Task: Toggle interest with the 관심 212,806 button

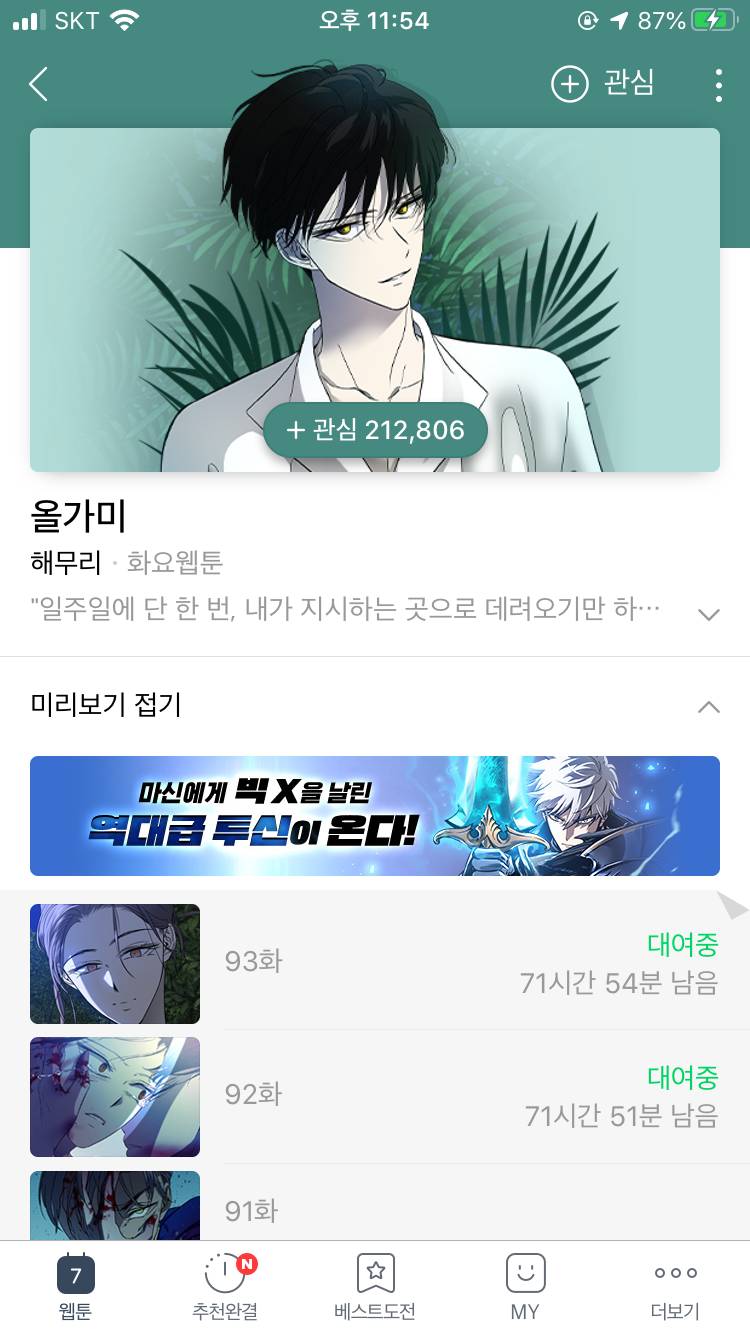Action: [x=375, y=429]
